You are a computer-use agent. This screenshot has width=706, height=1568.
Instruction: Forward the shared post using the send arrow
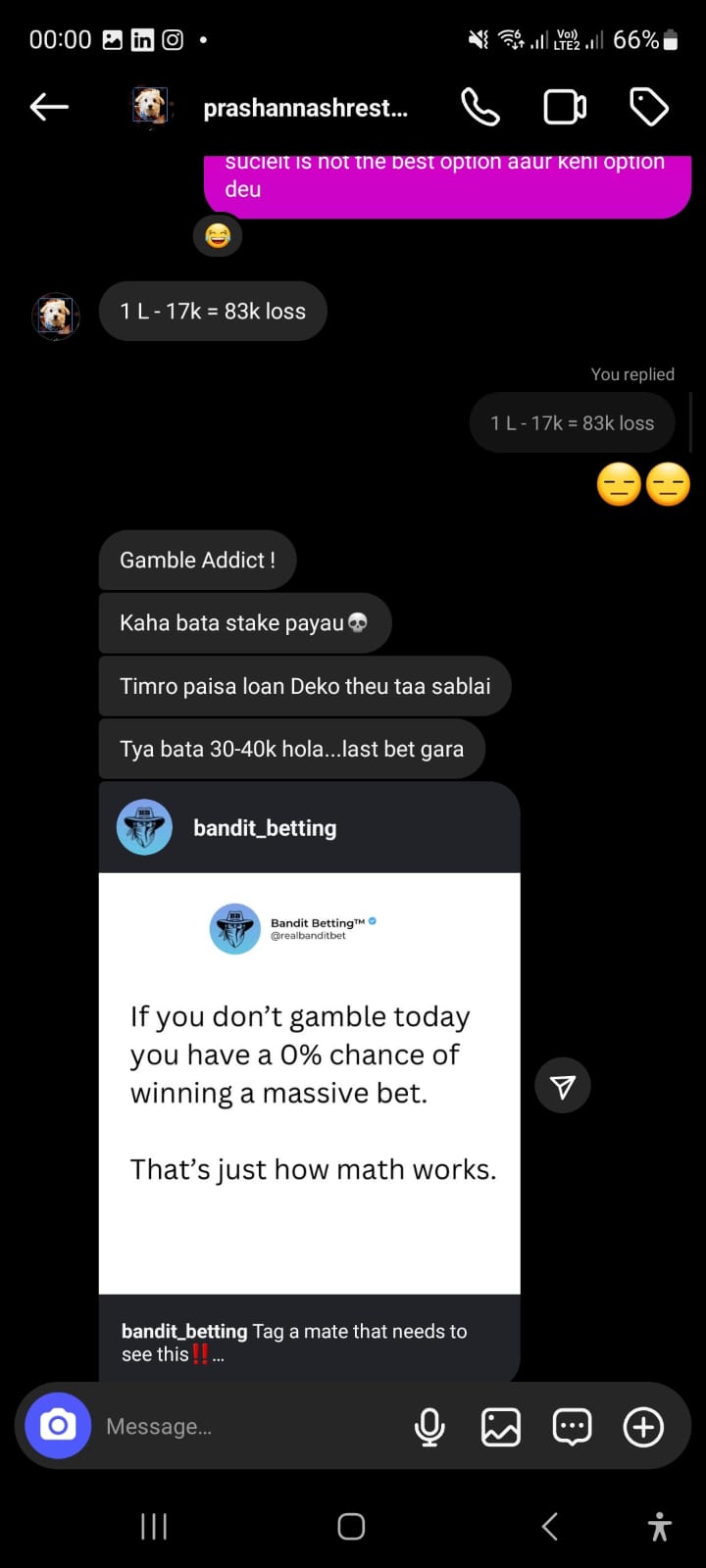point(562,1085)
